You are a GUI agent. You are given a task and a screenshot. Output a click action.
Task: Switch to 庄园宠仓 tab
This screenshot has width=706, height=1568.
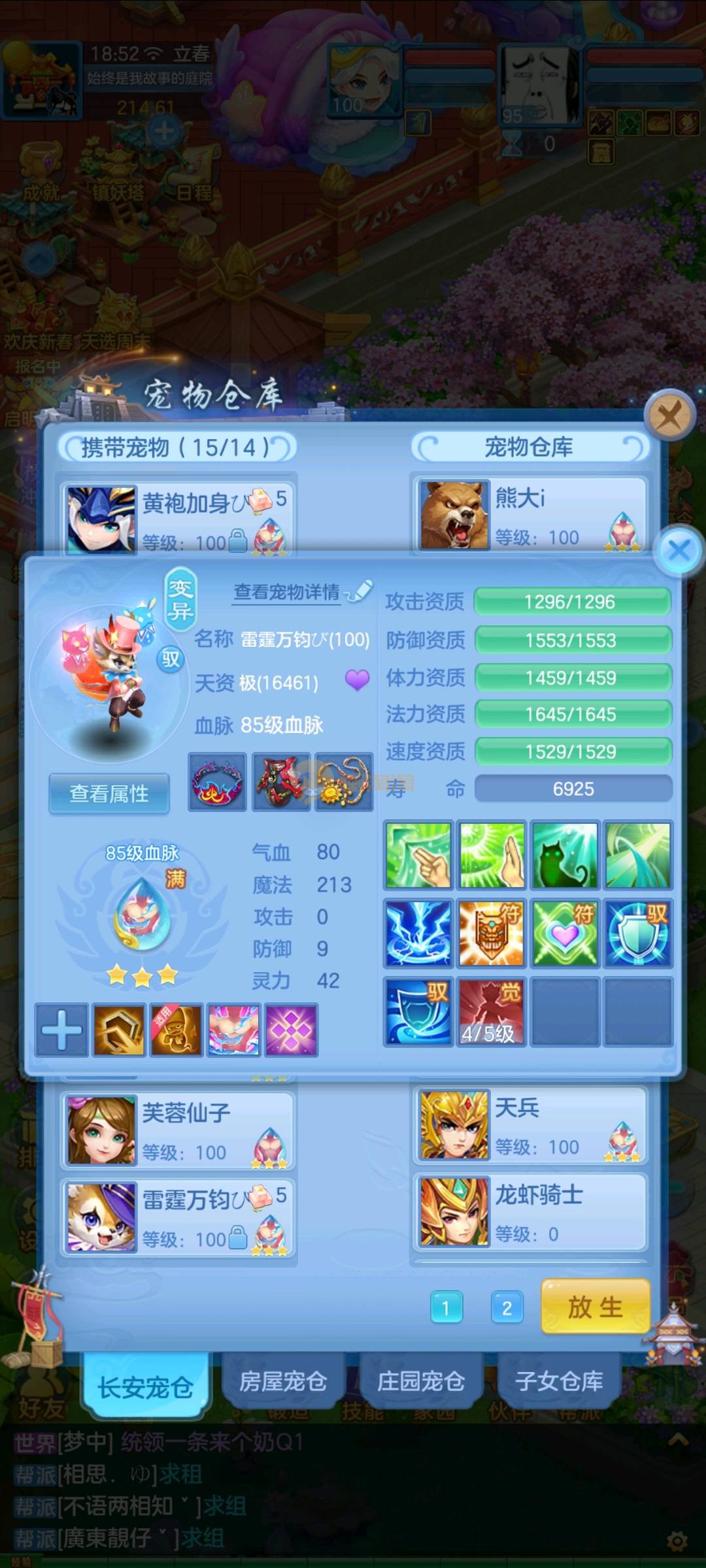421,1380
